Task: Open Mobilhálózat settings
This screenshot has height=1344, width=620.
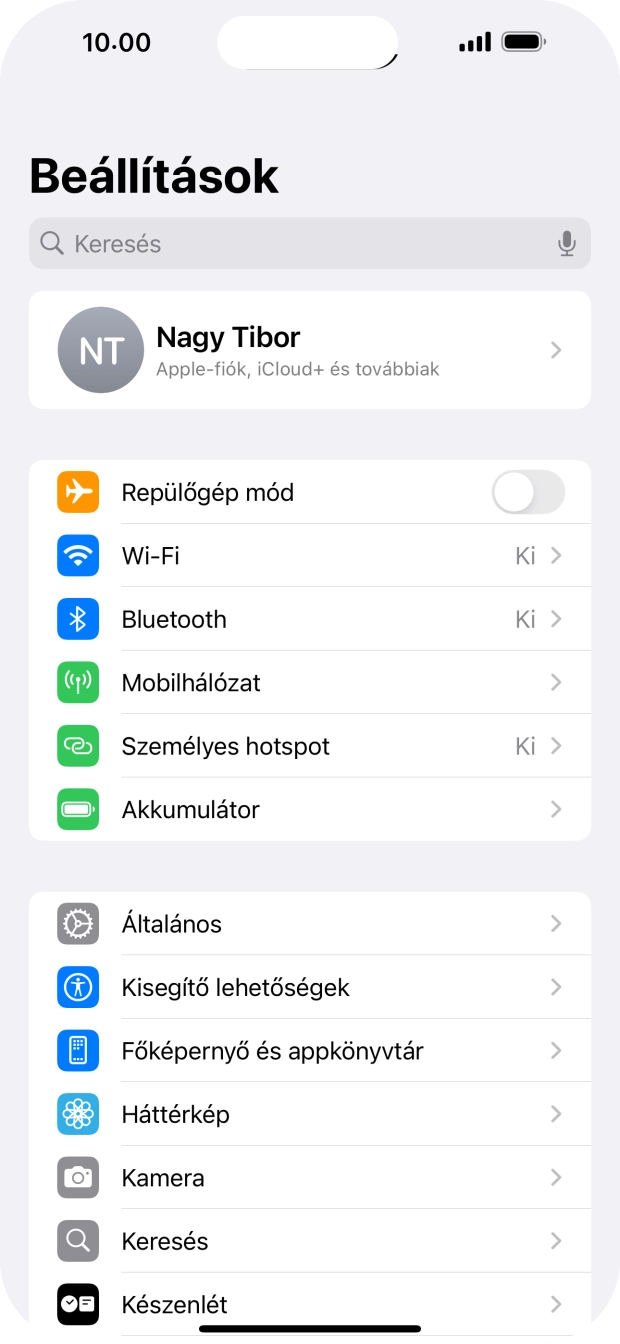Action: pyautogui.click(x=310, y=682)
